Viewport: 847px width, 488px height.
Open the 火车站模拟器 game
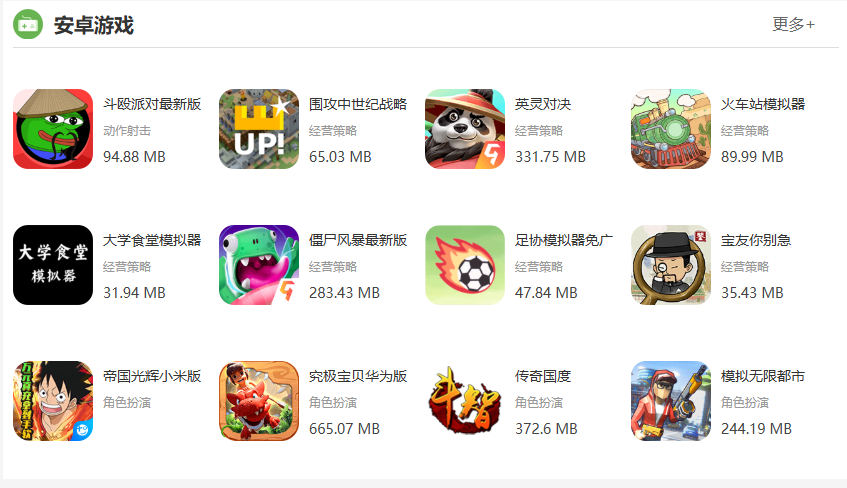[762, 104]
